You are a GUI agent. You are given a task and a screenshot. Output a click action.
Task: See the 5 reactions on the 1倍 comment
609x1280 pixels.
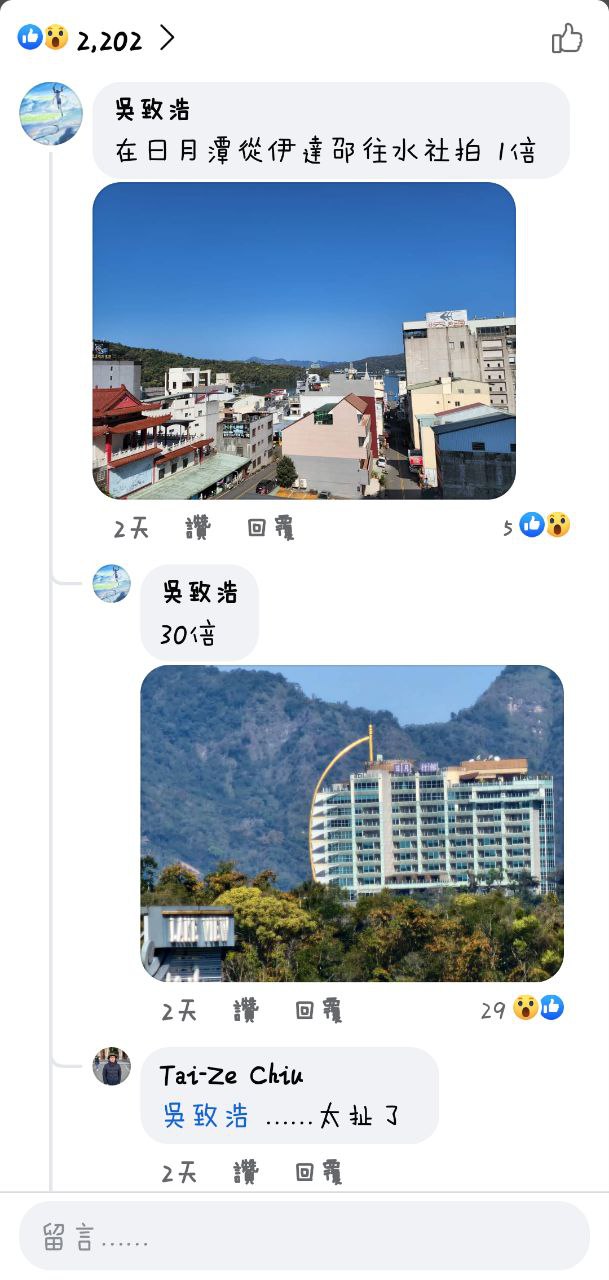(538, 526)
